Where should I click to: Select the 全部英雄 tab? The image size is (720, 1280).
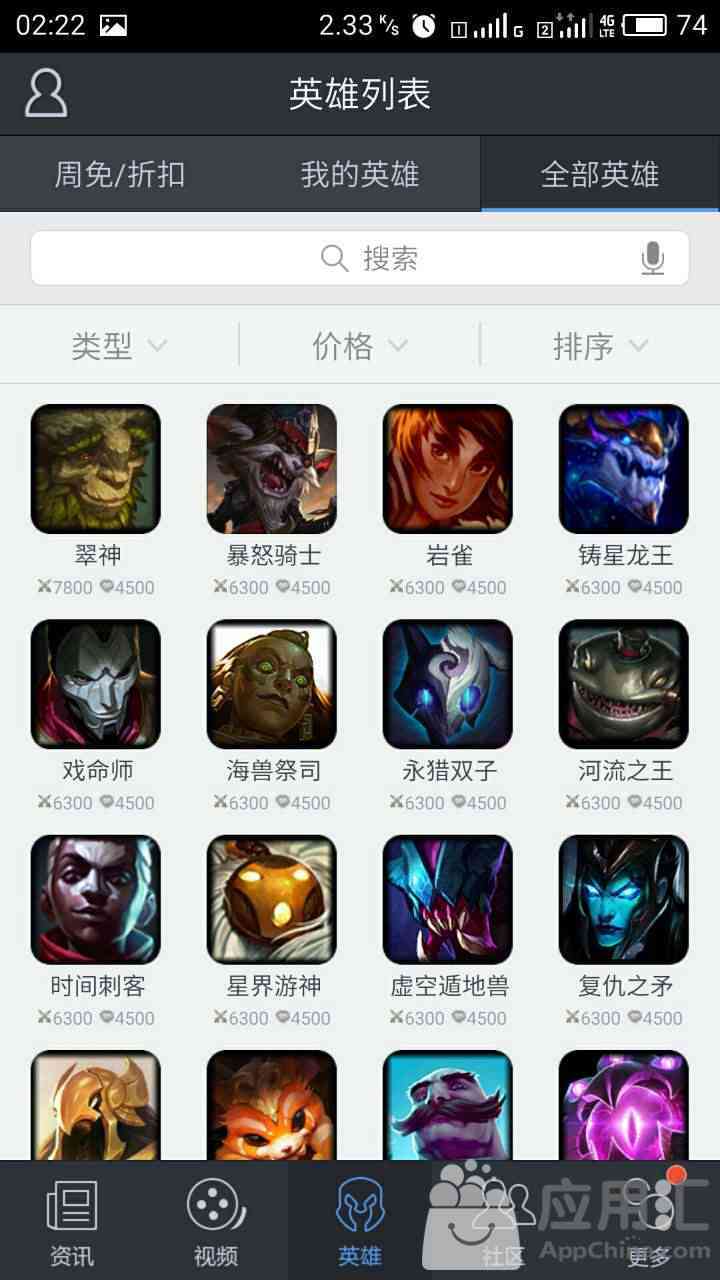click(x=600, y=175)
